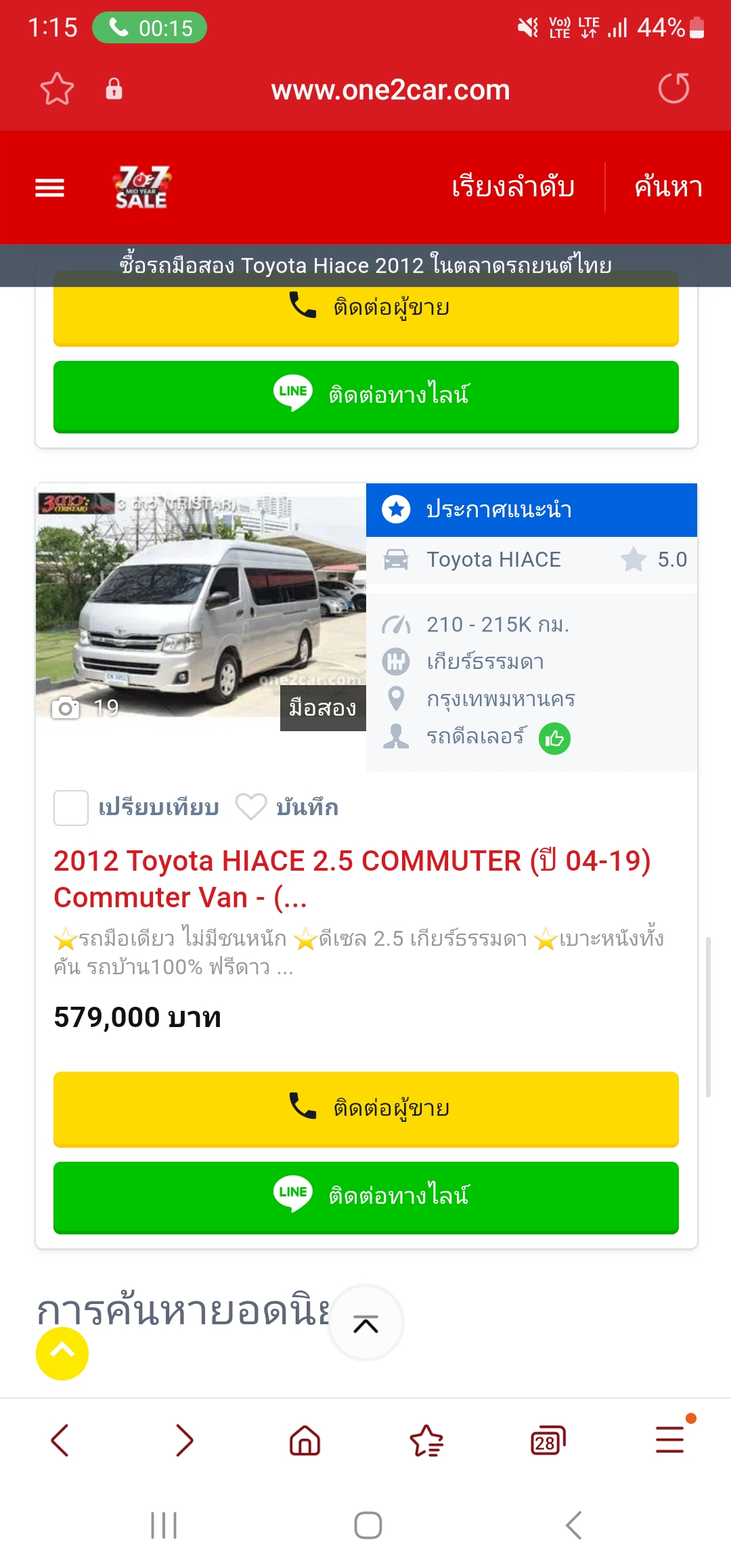This screenshot has height=1568, width=731.
Task: Go back to the previous page
Action: tap(60, 1440)
